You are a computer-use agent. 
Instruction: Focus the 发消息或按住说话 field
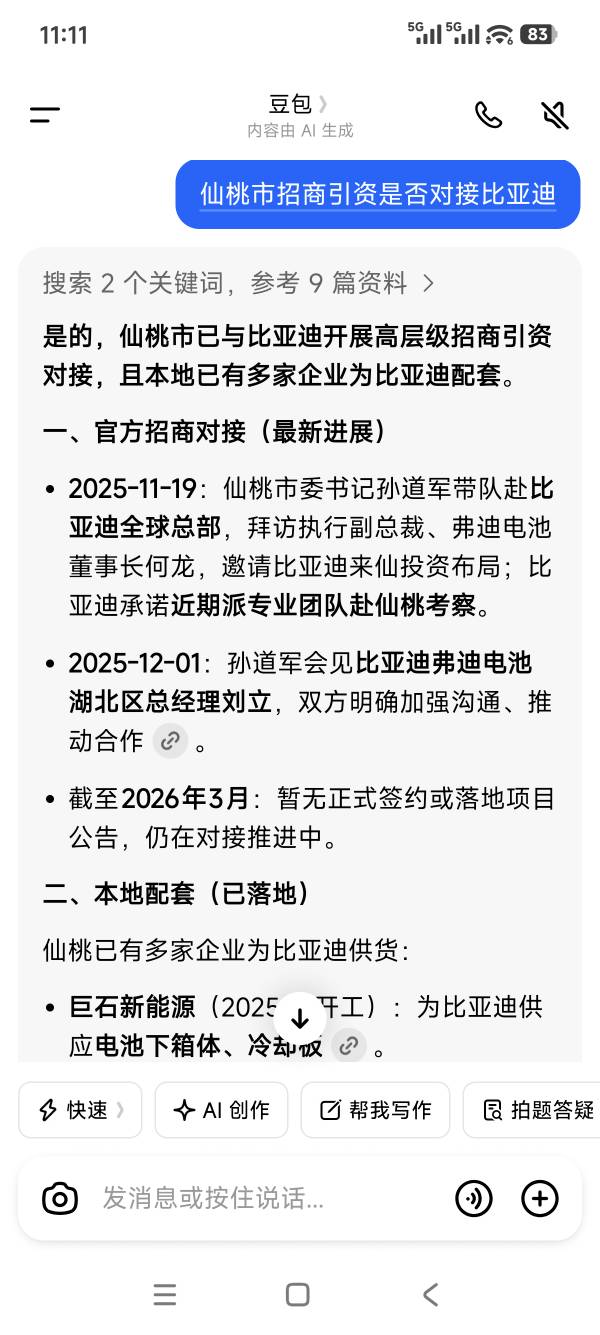[260, 1198]
